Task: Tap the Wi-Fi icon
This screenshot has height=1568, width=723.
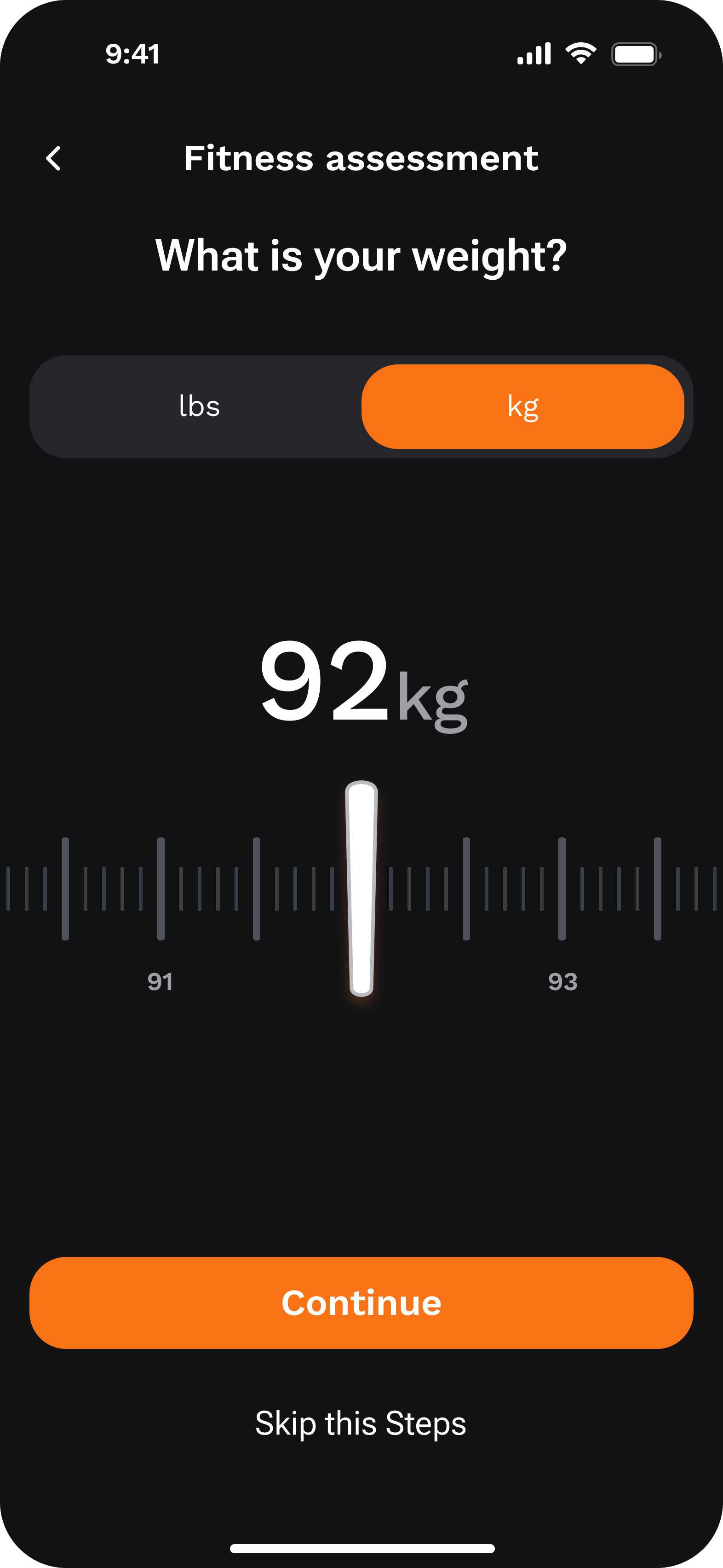Action: 580,53
